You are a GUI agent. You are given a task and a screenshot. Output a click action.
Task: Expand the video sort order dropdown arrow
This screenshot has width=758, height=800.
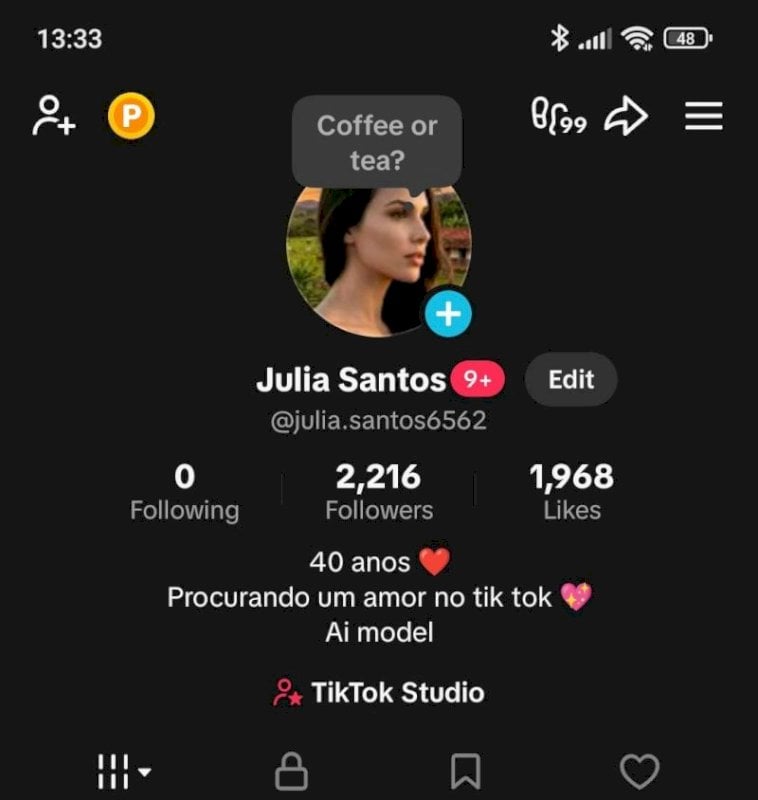(x=146, y=772)
